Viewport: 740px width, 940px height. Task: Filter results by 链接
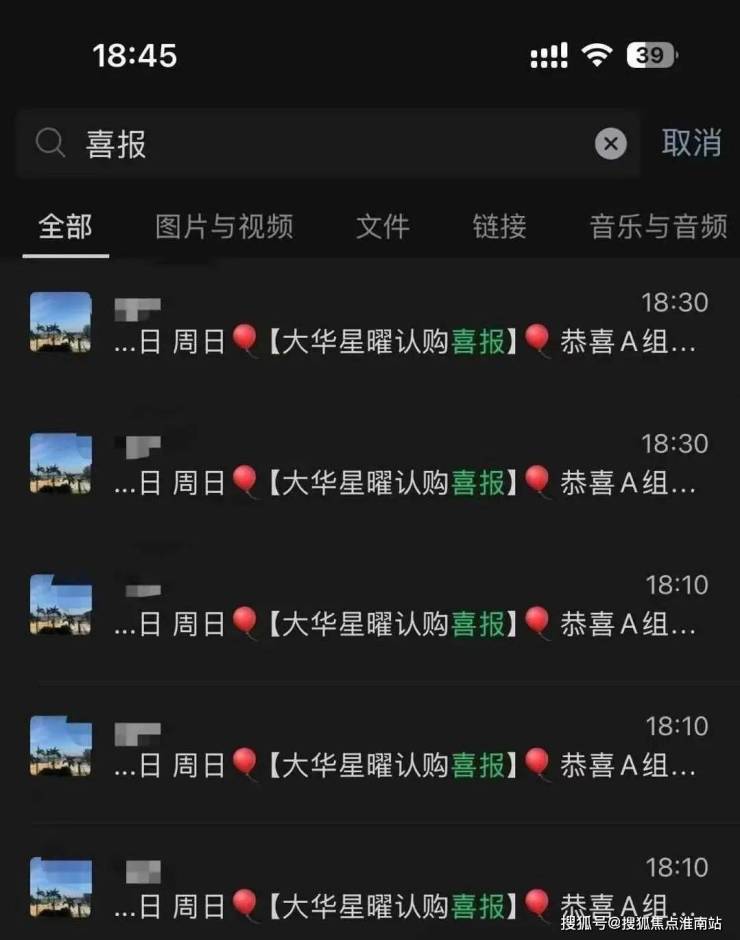click(x=499, y=226)
